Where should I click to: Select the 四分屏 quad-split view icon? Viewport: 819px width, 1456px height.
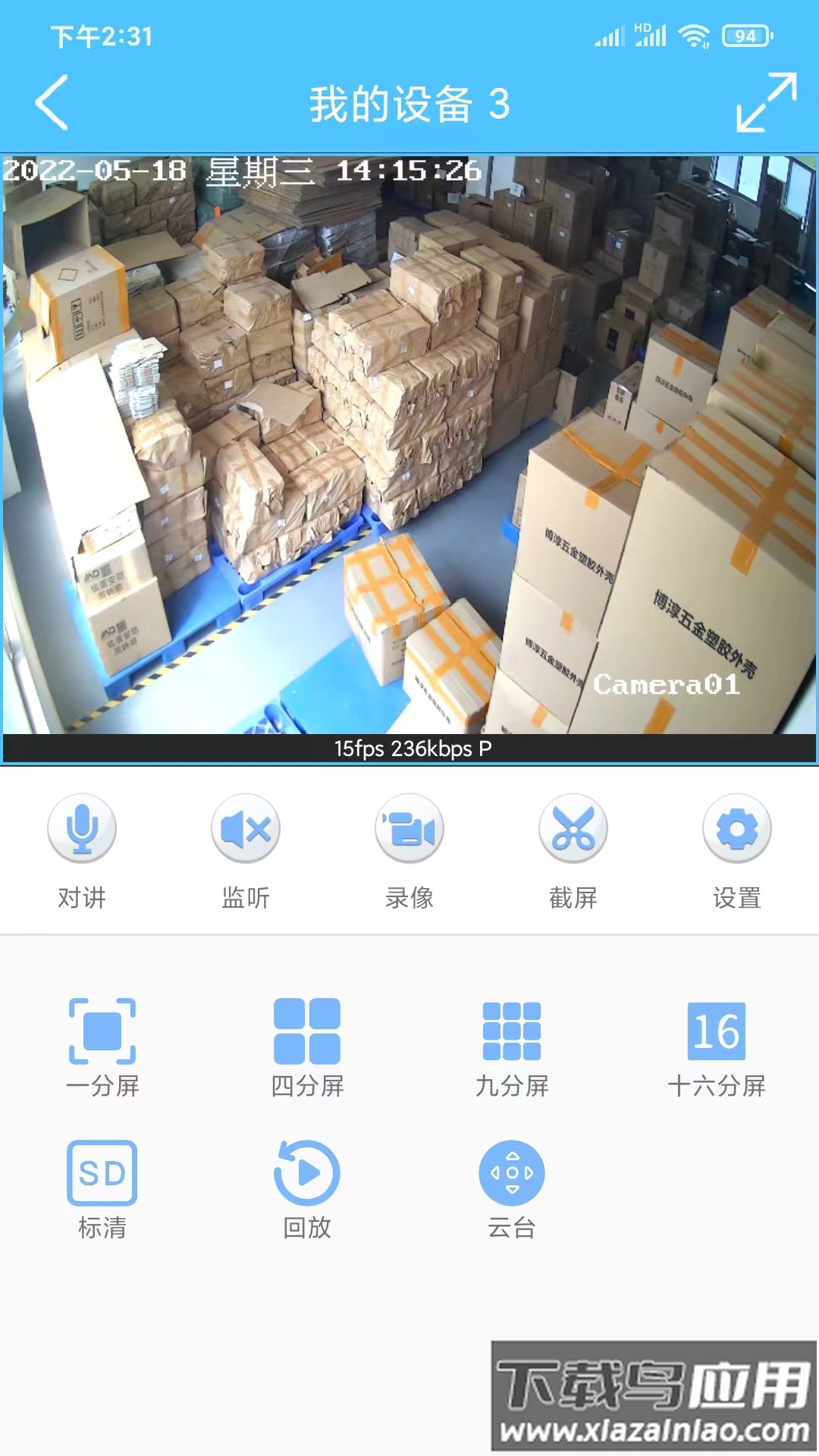(307, 1031)
